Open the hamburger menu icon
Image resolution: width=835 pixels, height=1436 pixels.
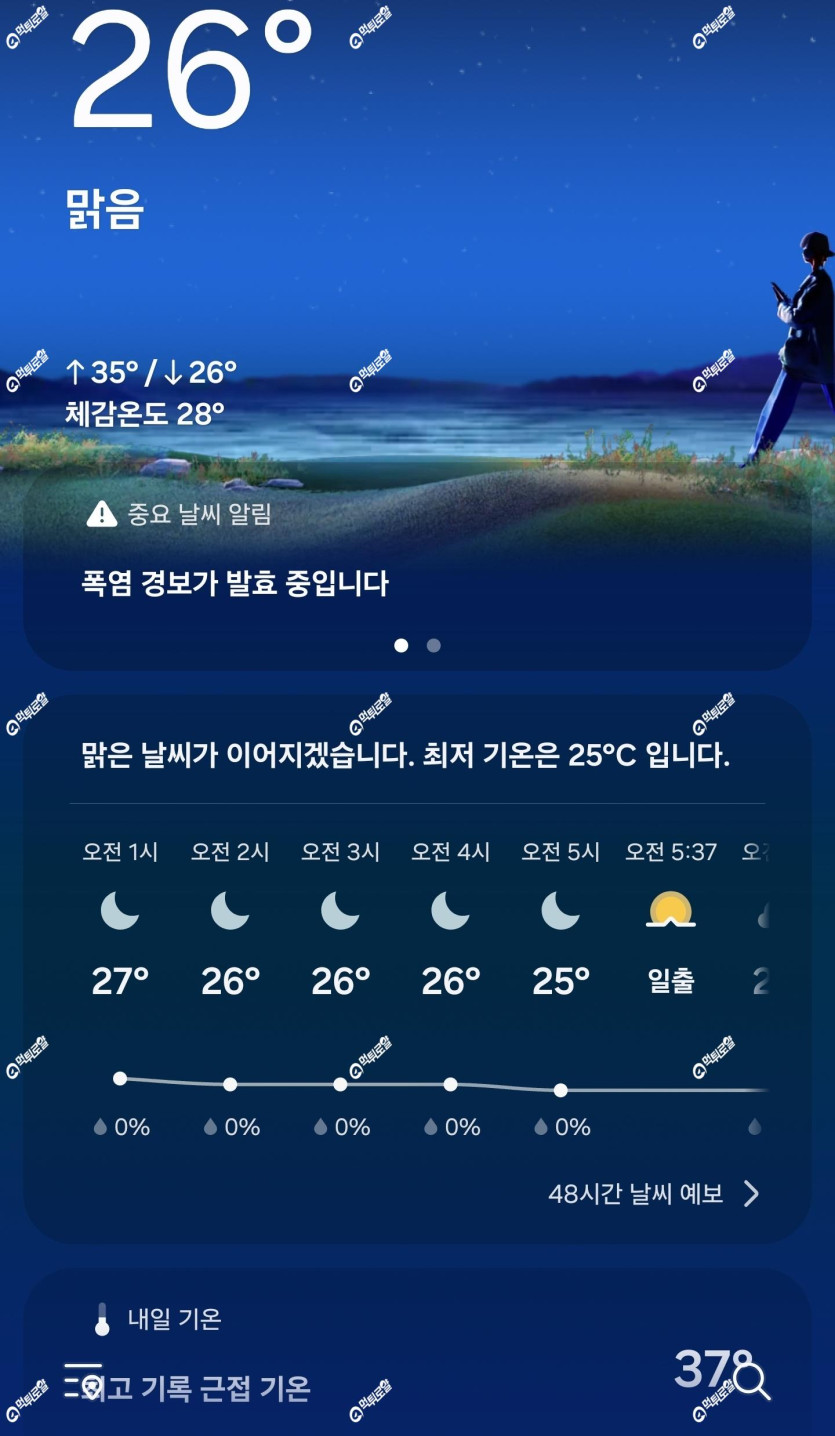[83, 1380]
